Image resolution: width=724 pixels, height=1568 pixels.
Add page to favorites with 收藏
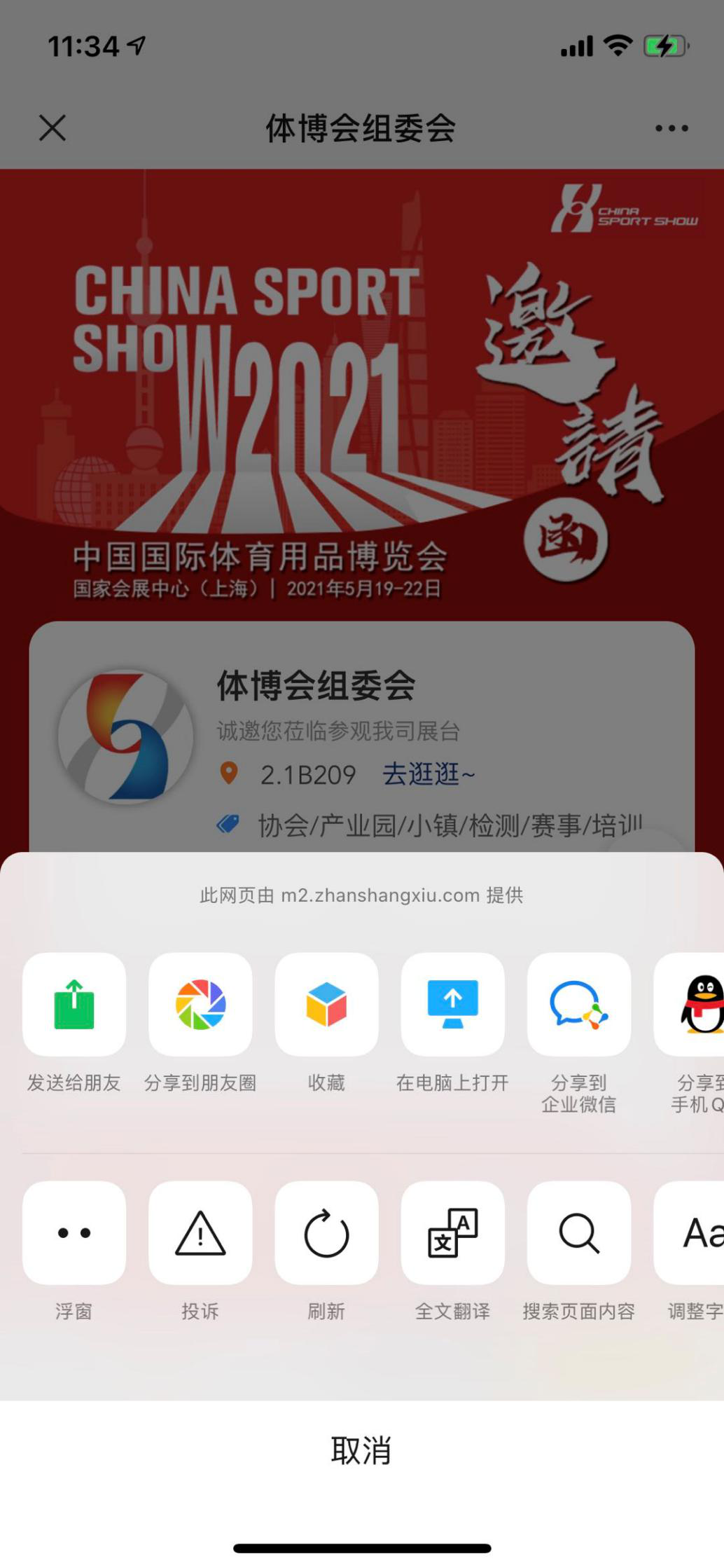coord(326,1005)
